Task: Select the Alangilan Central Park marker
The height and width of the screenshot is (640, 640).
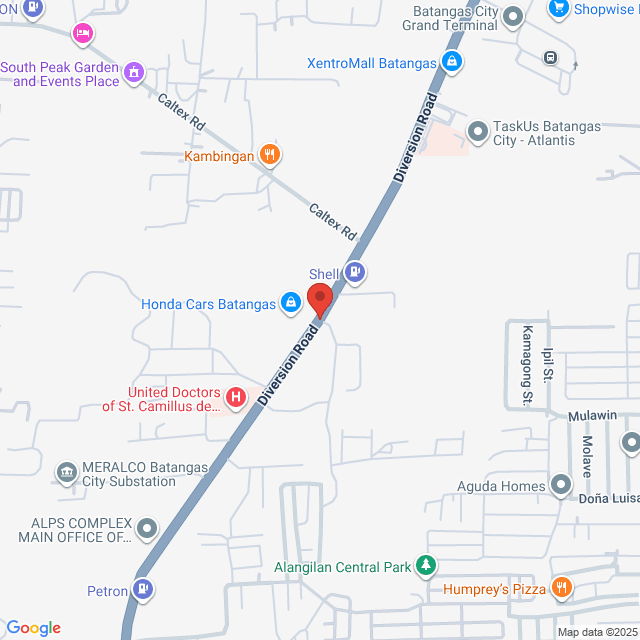Action: click(x=426, y=566)
